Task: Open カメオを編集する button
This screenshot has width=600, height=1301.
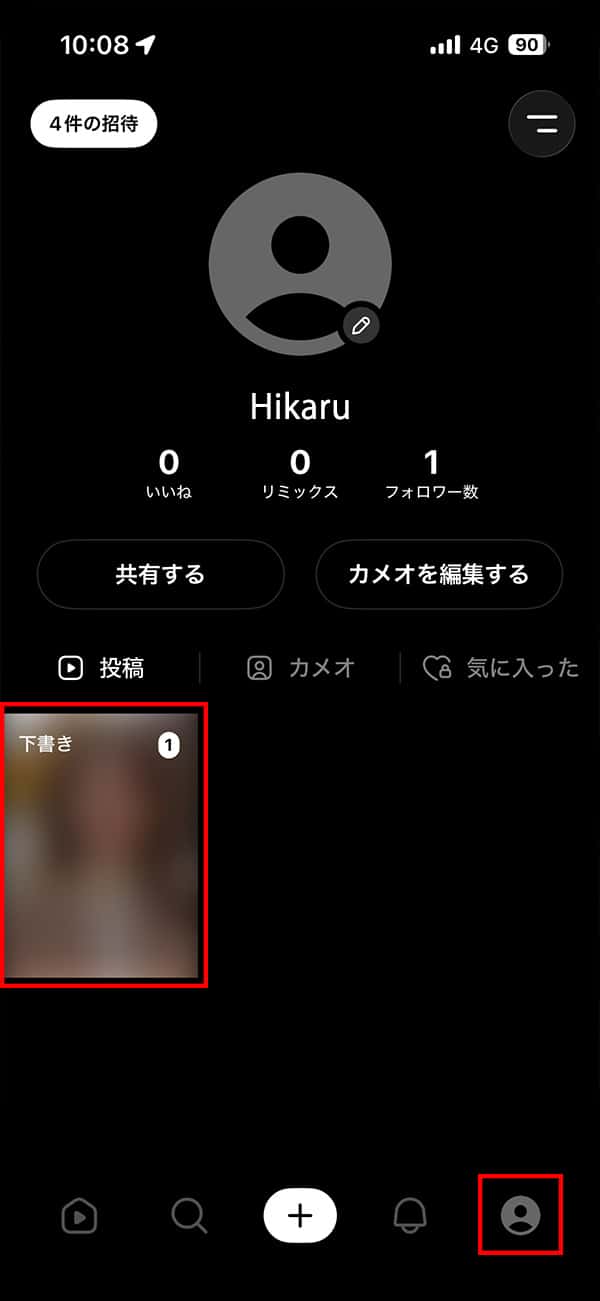Action: coord(439,574)
